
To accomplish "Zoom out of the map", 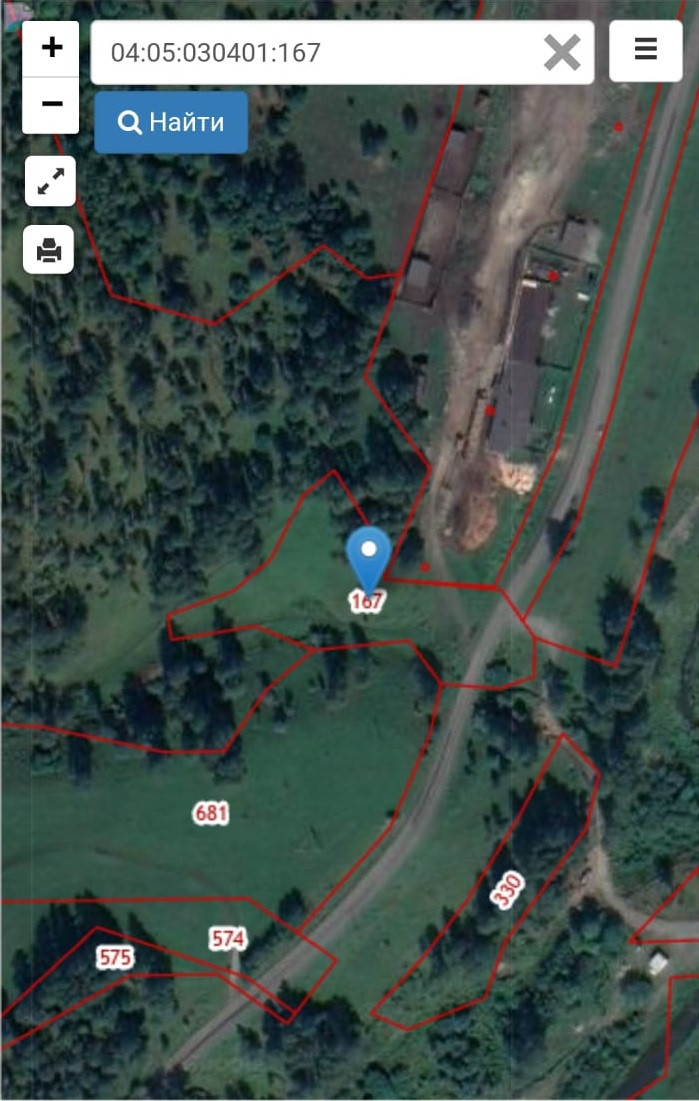I will click(51, 104).
